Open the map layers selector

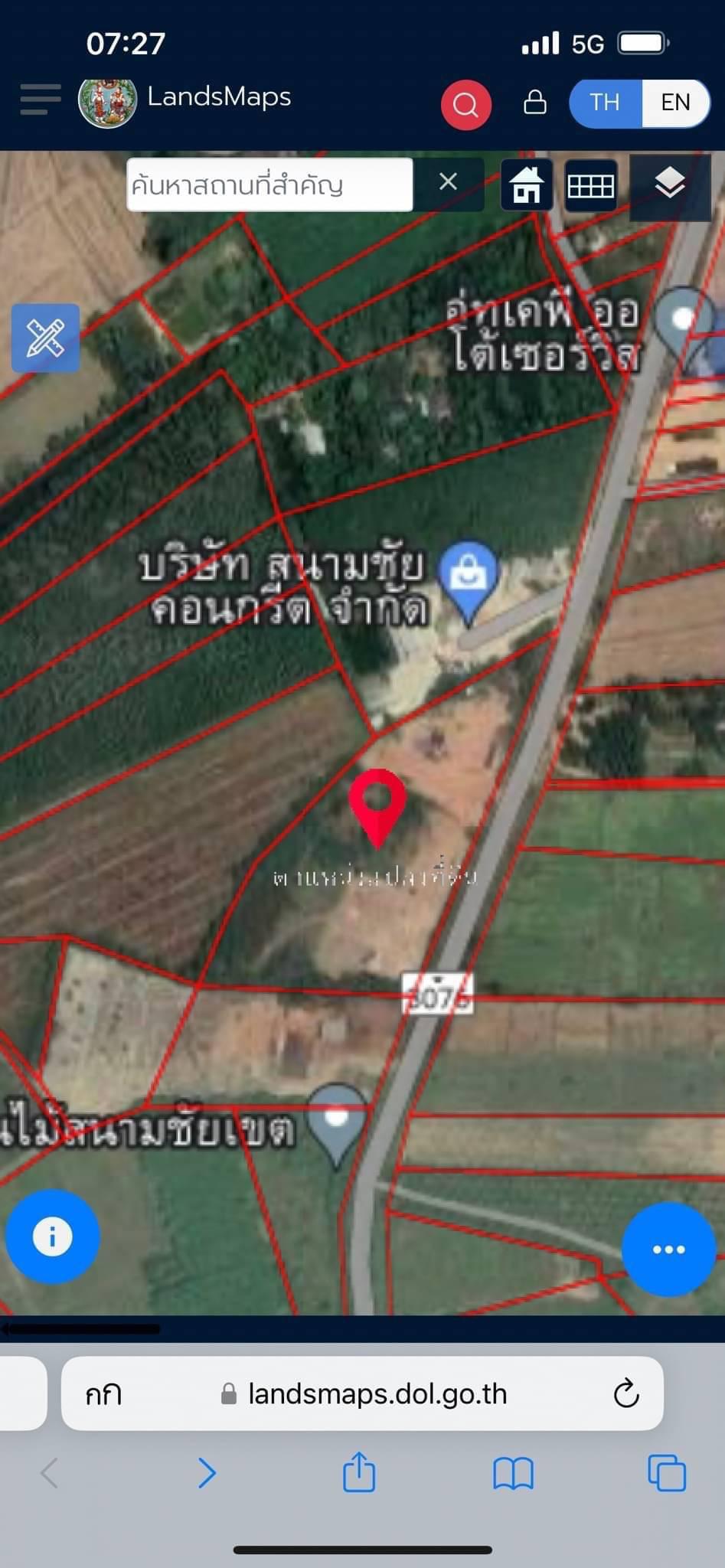(x=670, y=185)
